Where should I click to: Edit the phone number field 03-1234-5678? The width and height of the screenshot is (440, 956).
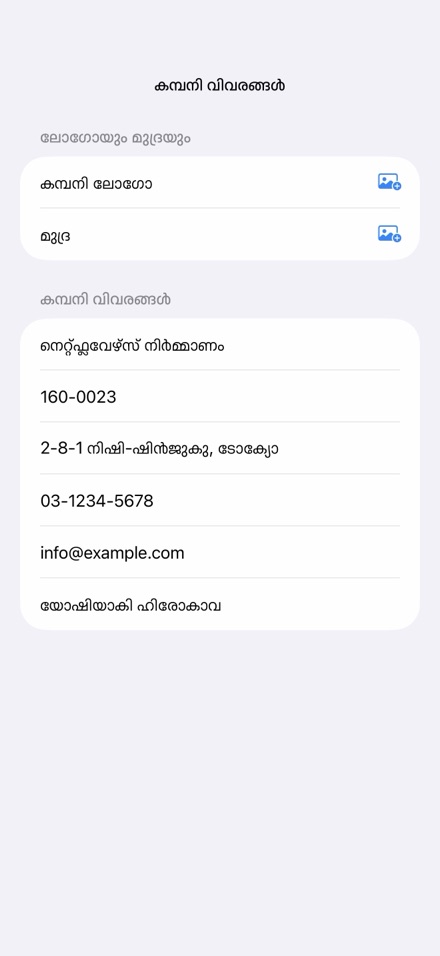(220, 500)
